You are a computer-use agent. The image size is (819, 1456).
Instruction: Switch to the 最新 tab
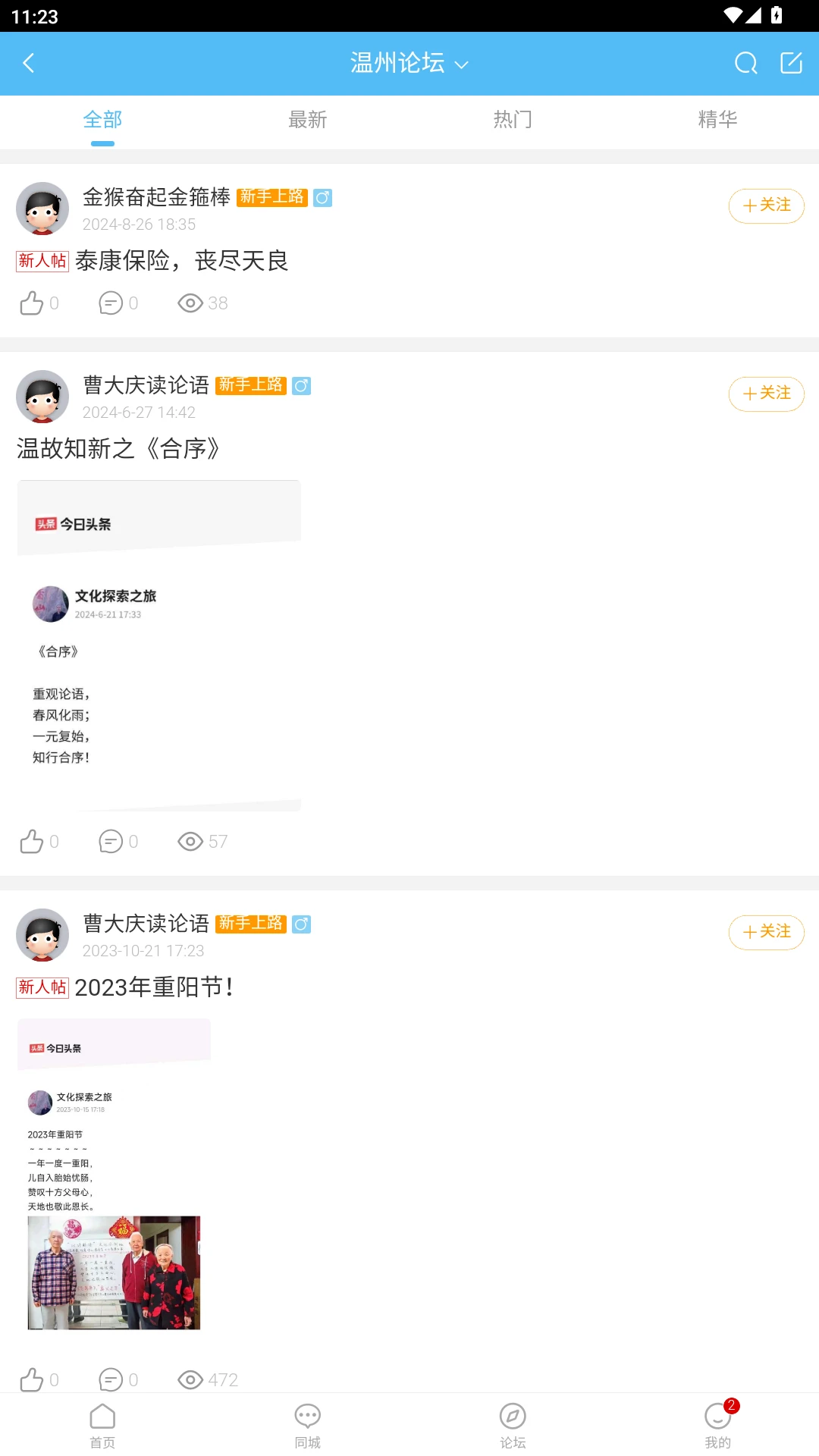pyautogui.click(x=307, y=120)
